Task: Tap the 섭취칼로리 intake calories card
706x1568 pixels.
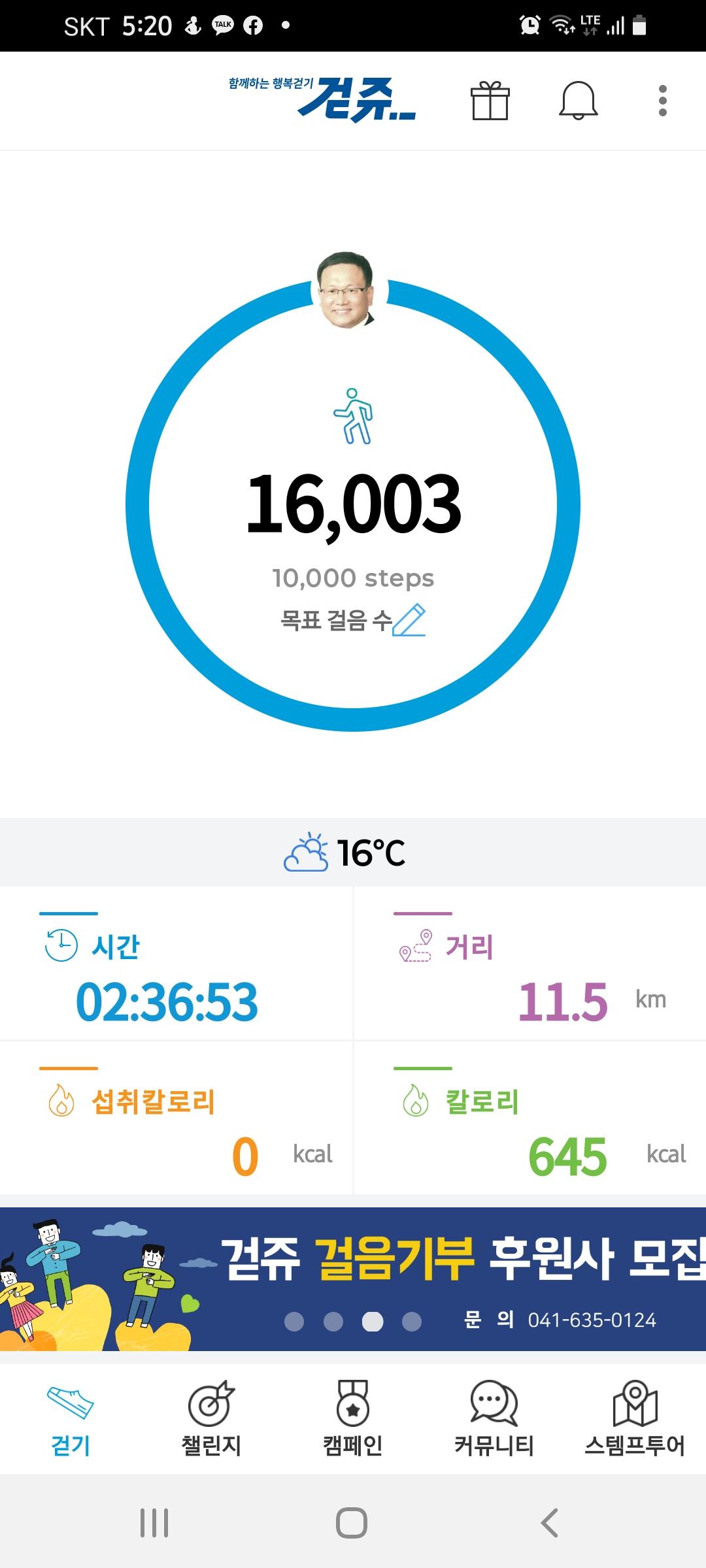Action: (176, 1119)
